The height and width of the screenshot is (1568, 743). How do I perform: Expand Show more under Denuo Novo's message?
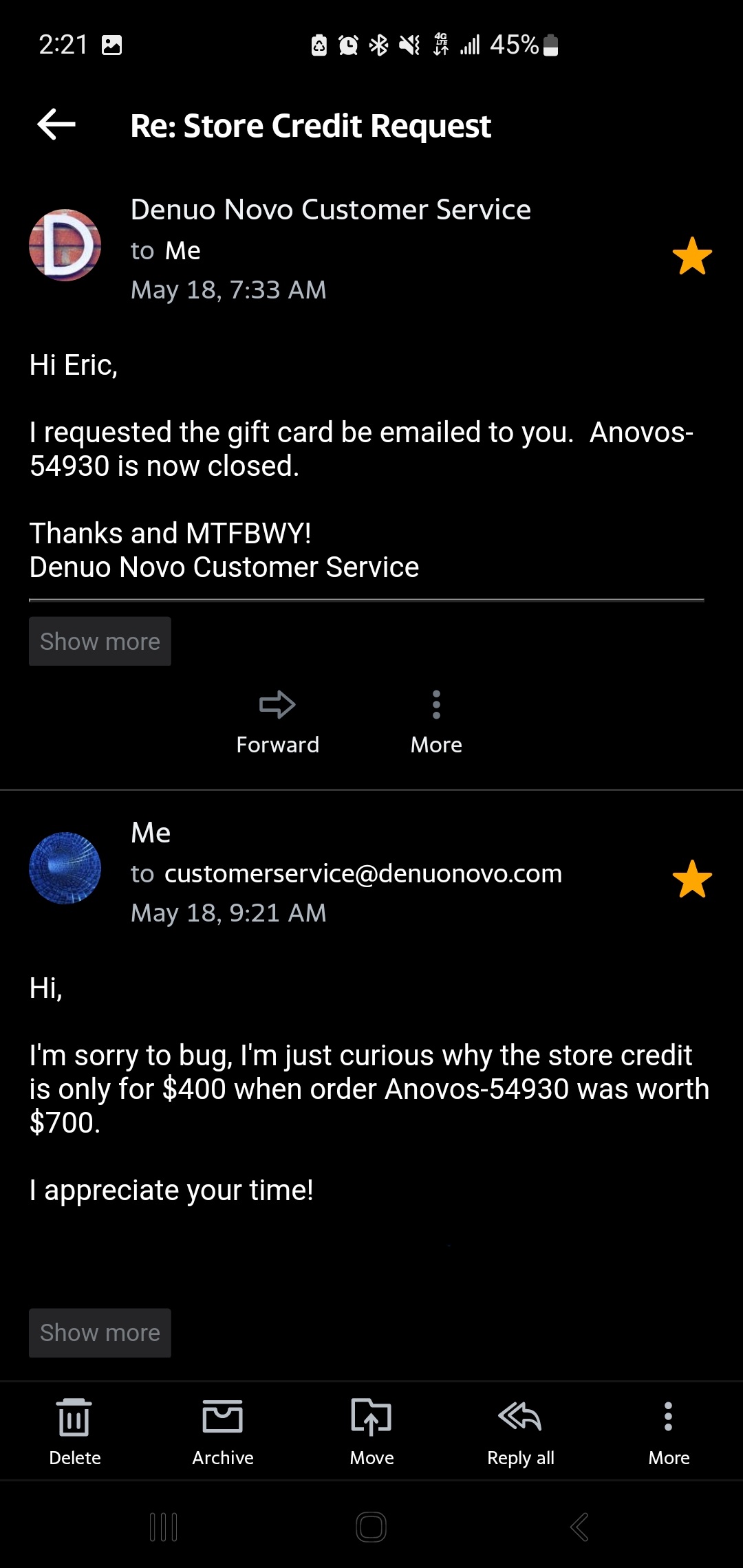coord(100,641)
